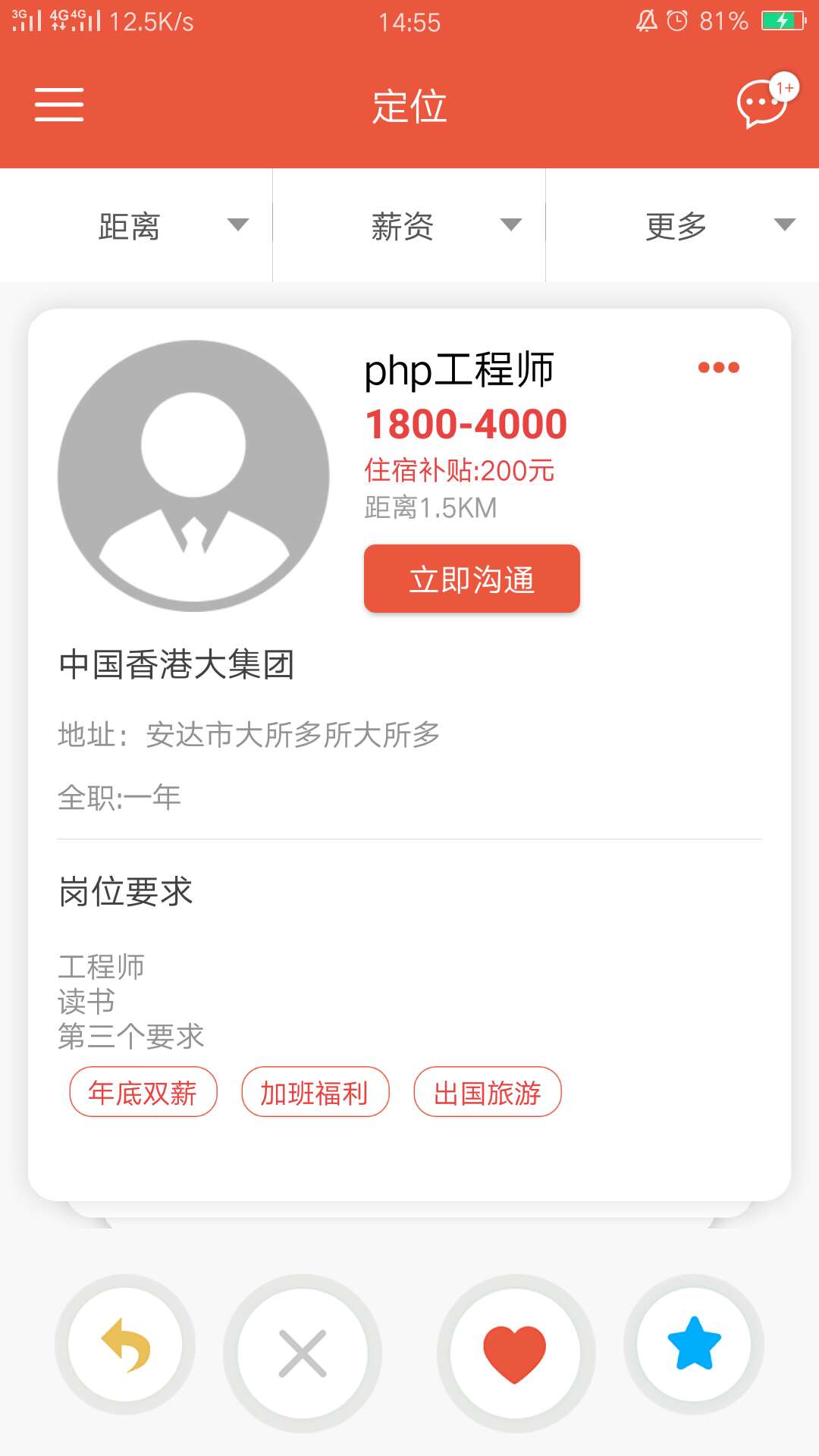Open more options via the three-dot icon
The width and height of the screenshot is (819, 1456).
click(719, 366)
